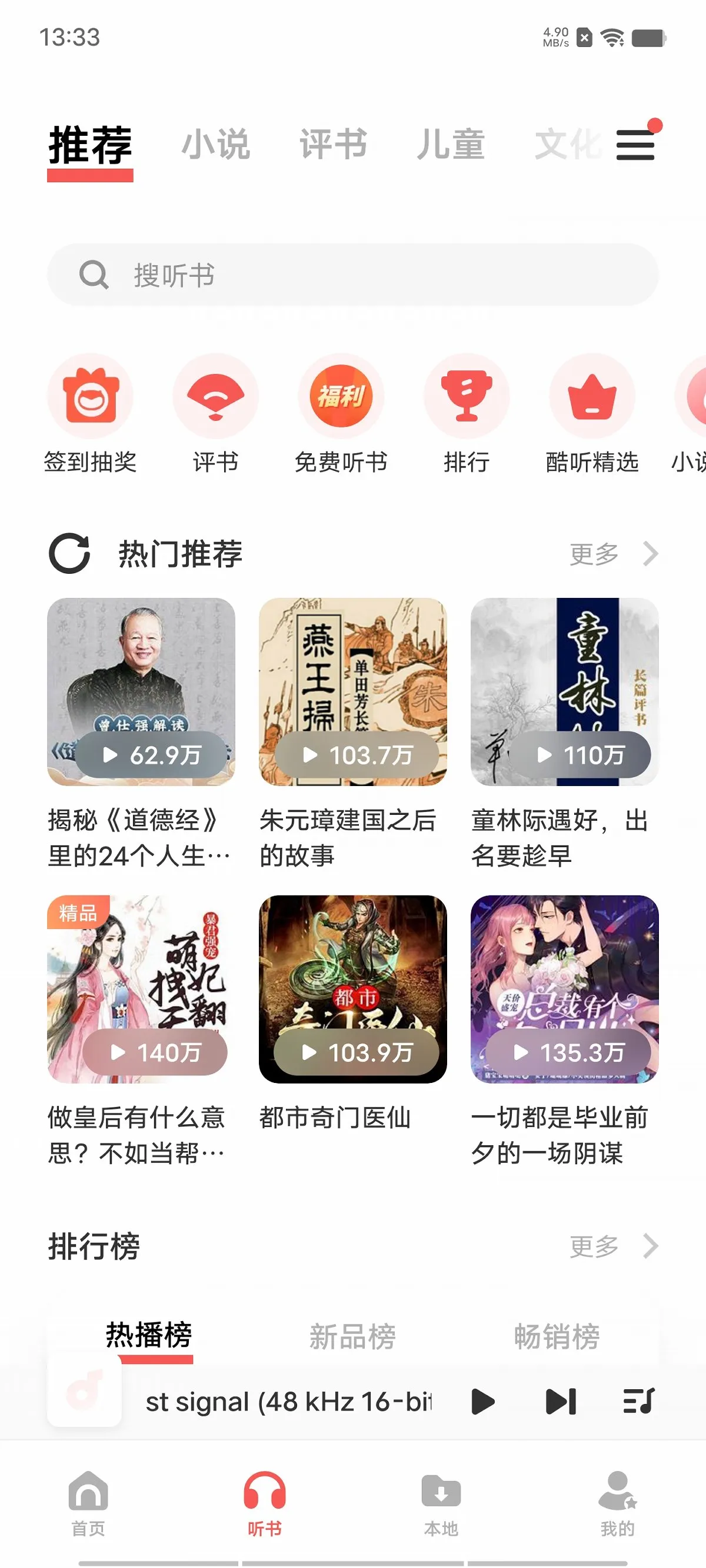Switch to the 畅销榜 ranking tab
706x1568 pixels.
pos(556,1337)
